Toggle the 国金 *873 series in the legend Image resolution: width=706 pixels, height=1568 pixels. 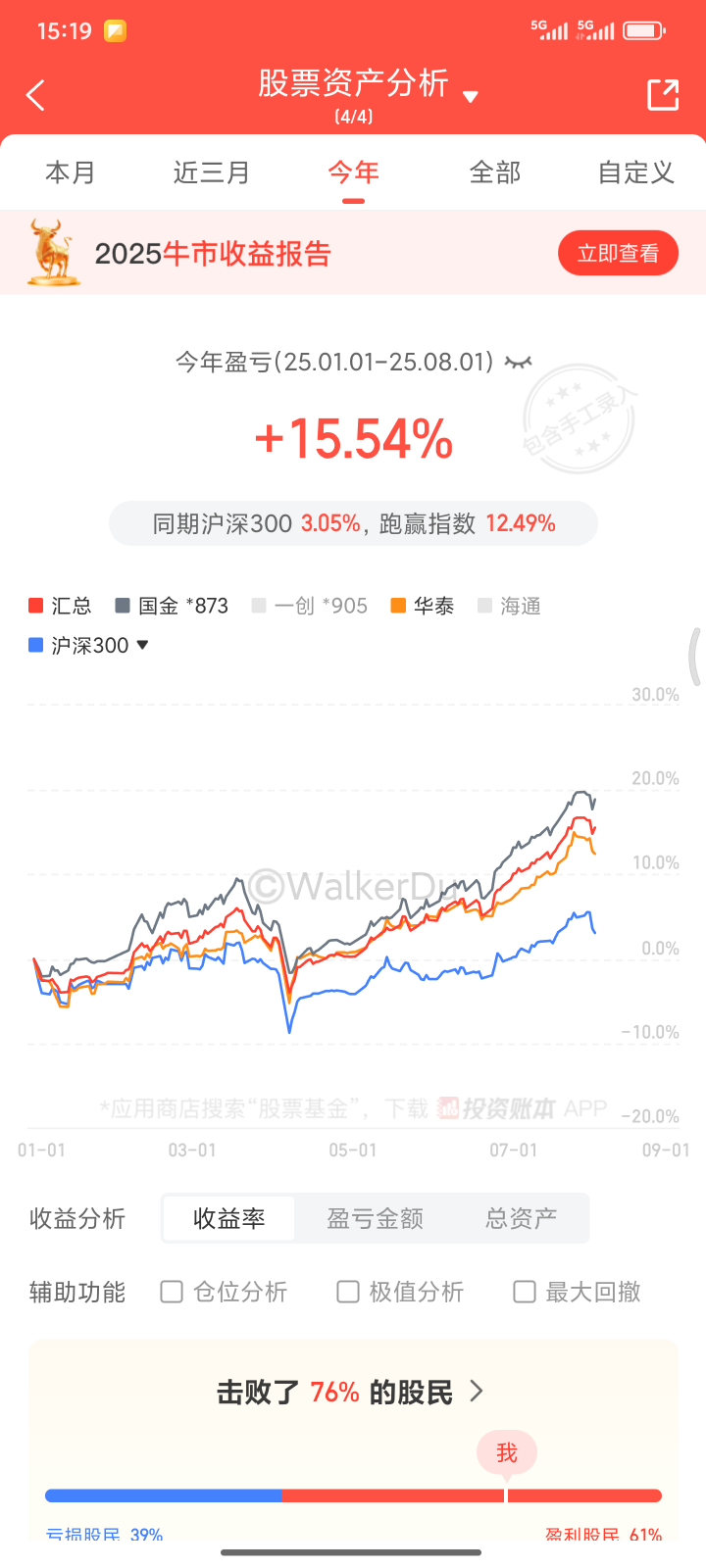[172, 606]
